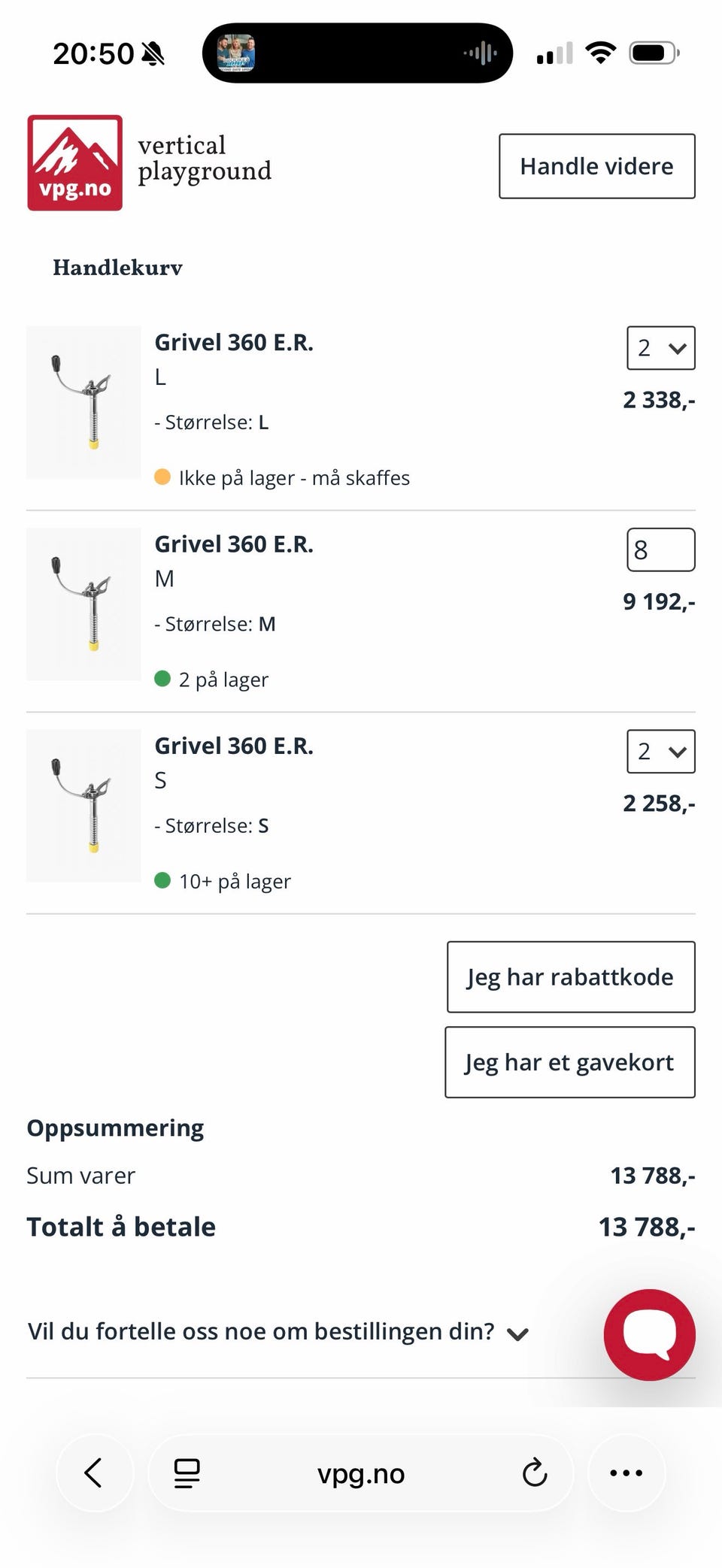Image resolution: width=722 pixels, height=1568 pixels.
Task: Expand 'Vil du fortelle oss noe om bestillingen din?'
Action: click(517, 1330)
